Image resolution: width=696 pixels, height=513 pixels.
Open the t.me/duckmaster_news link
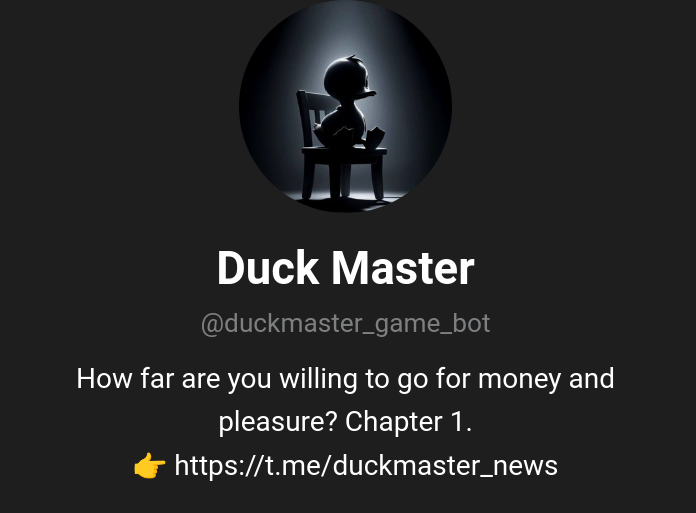(365, 466)
